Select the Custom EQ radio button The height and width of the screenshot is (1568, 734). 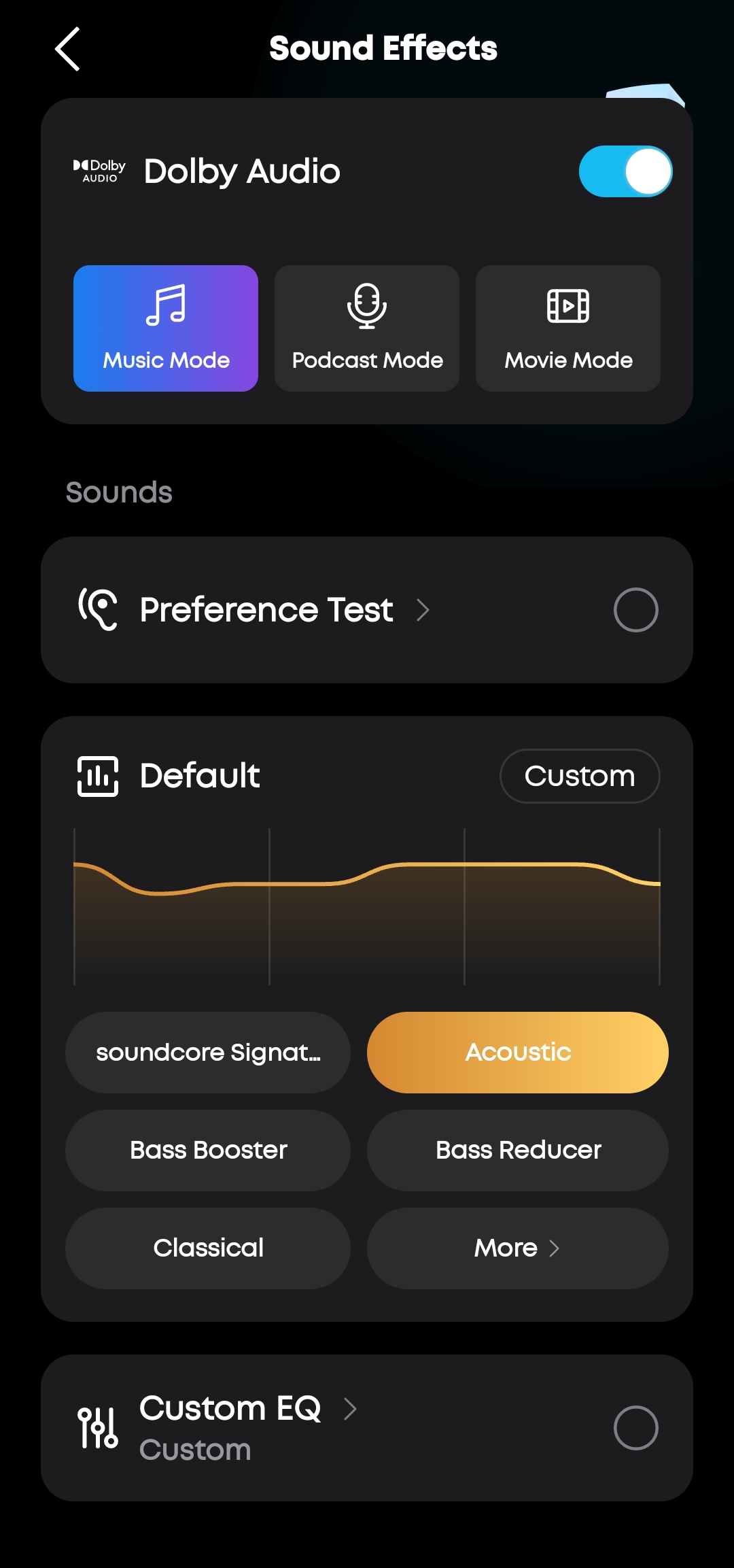[635, 1428]
